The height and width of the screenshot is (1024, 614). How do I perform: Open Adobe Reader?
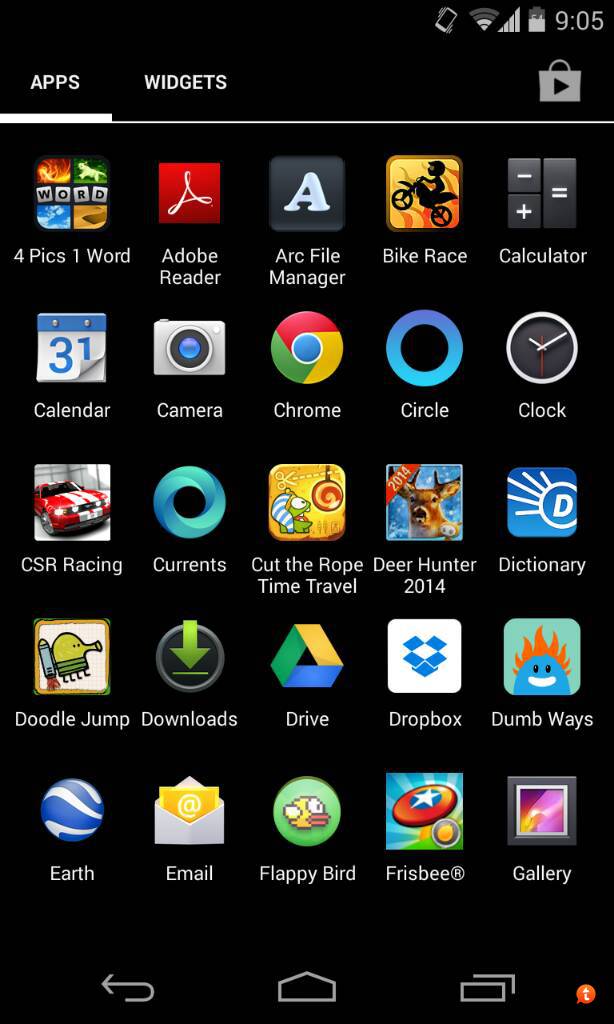coord(189,194)
